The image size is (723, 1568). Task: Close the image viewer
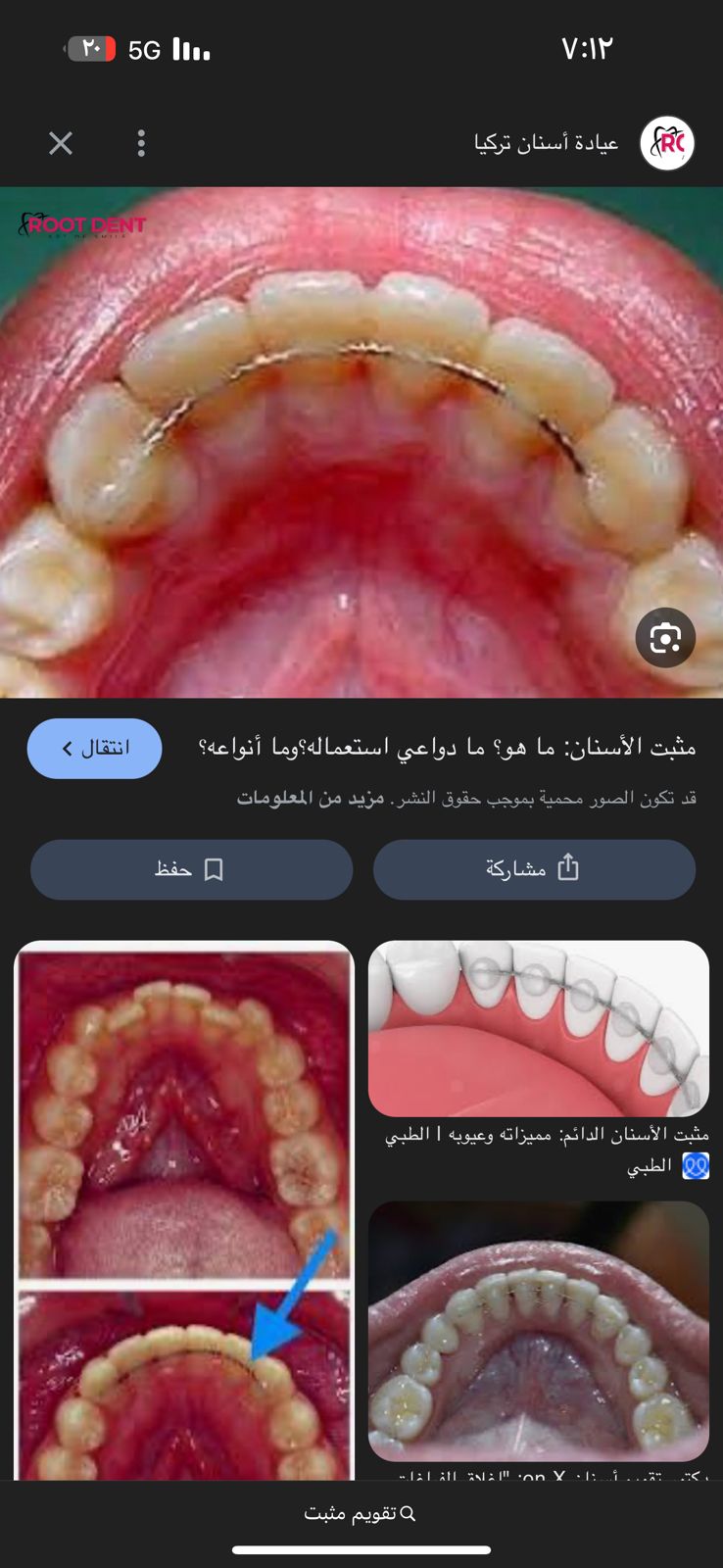coord(61,144)
